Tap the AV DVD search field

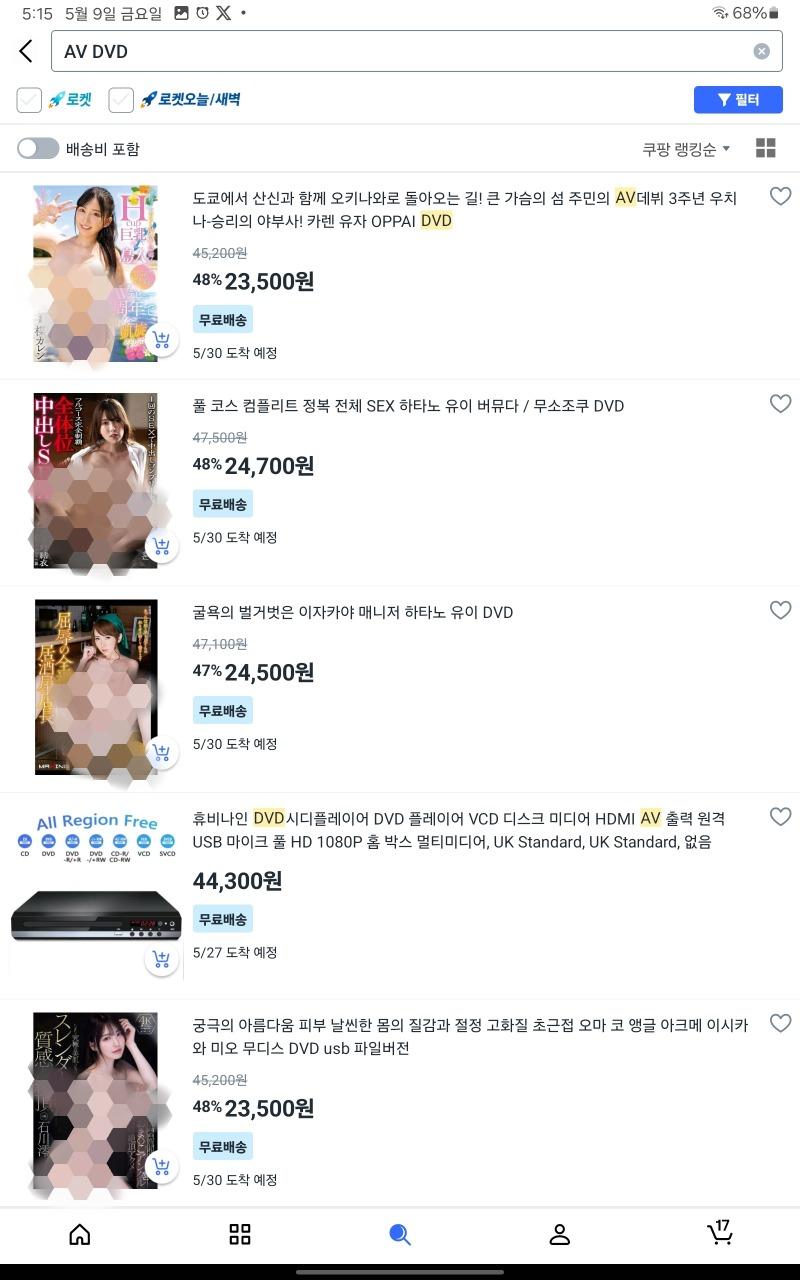click(400, 51)
